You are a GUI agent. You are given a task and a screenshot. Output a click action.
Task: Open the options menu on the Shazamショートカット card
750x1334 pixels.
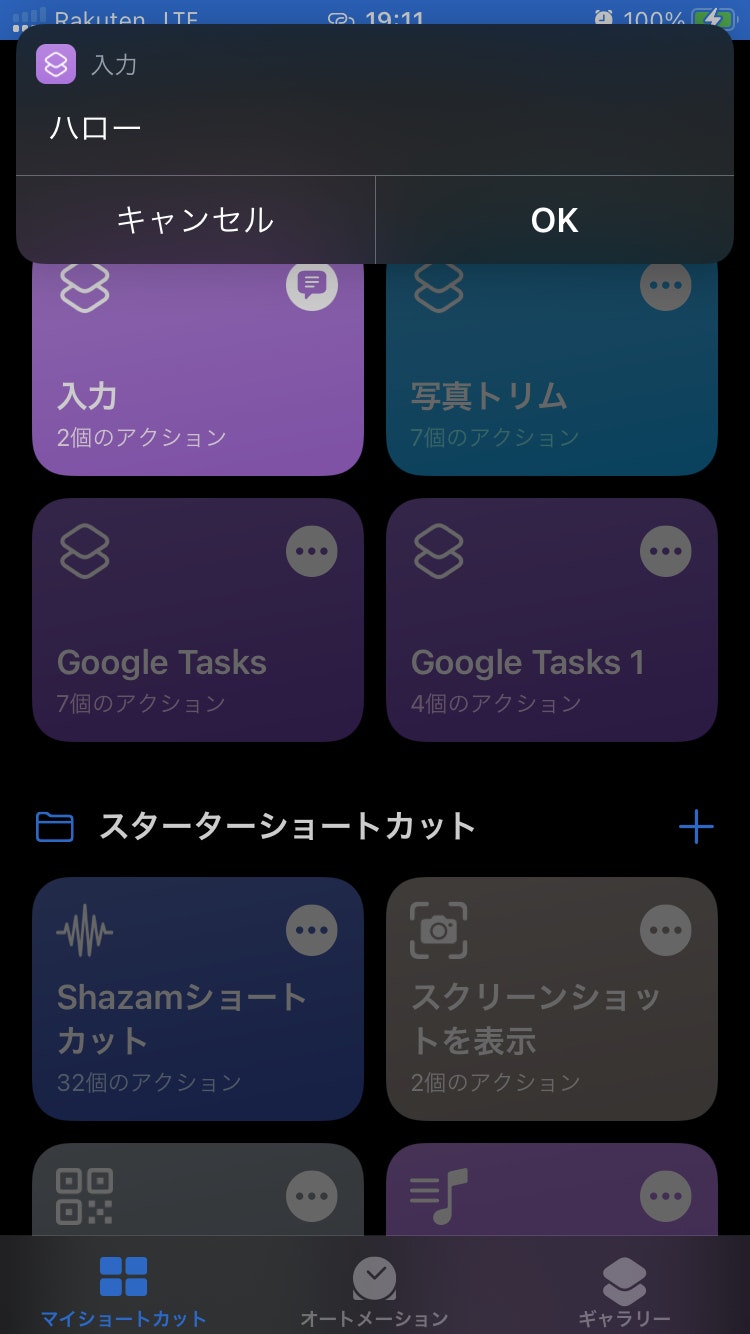[x=312, y=930]
